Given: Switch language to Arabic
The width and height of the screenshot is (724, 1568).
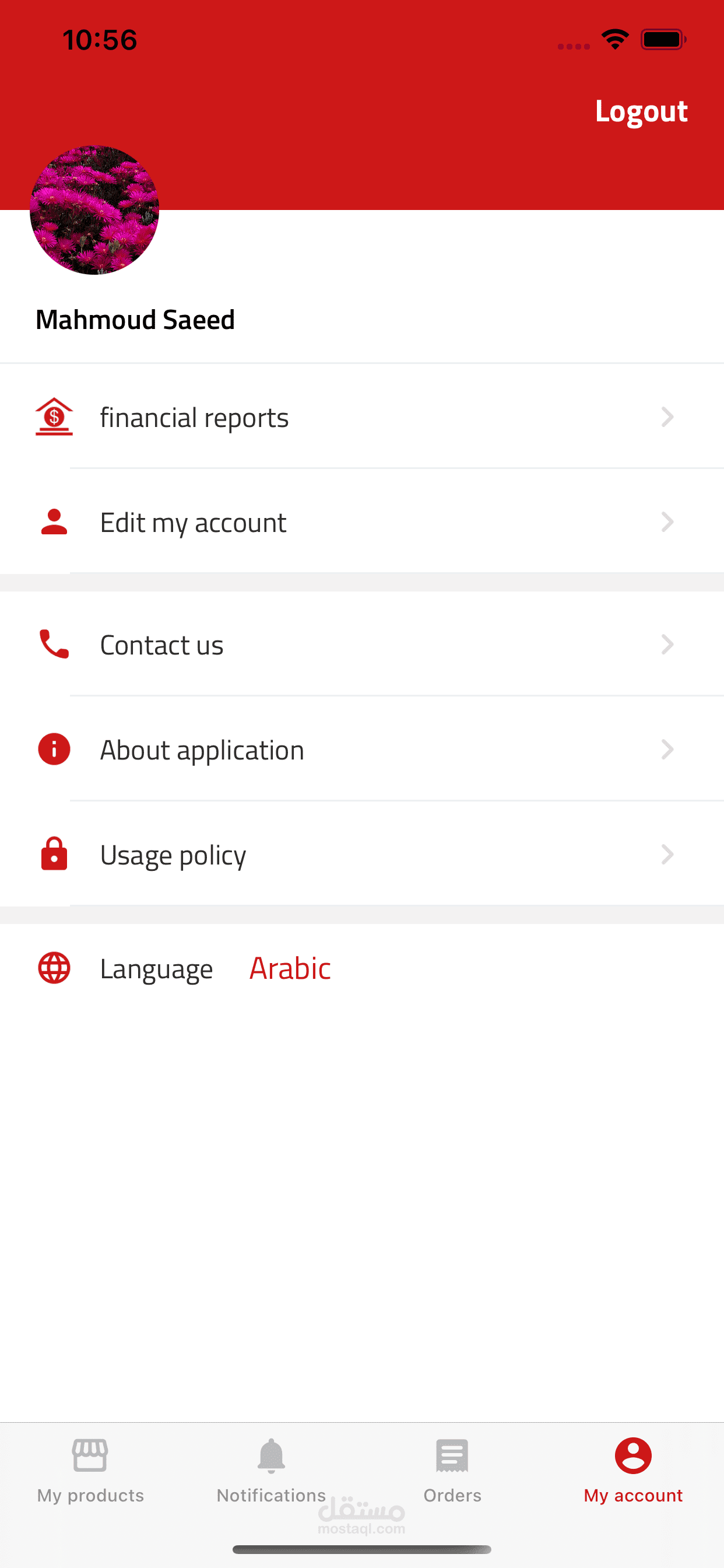Looking at the screenshot, I should coord(290,968).
